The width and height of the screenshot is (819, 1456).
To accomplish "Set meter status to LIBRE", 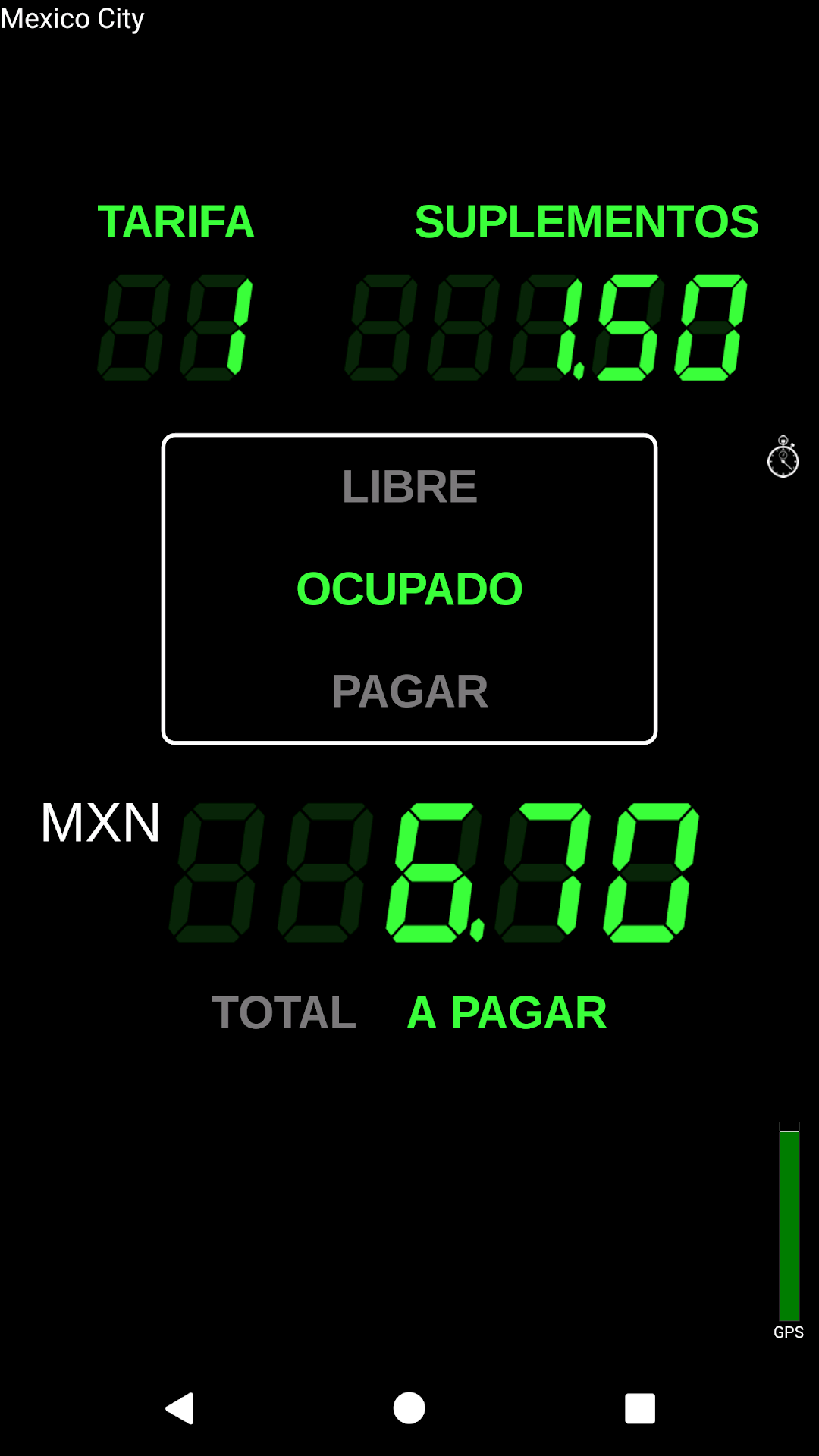I will point(409,486).
